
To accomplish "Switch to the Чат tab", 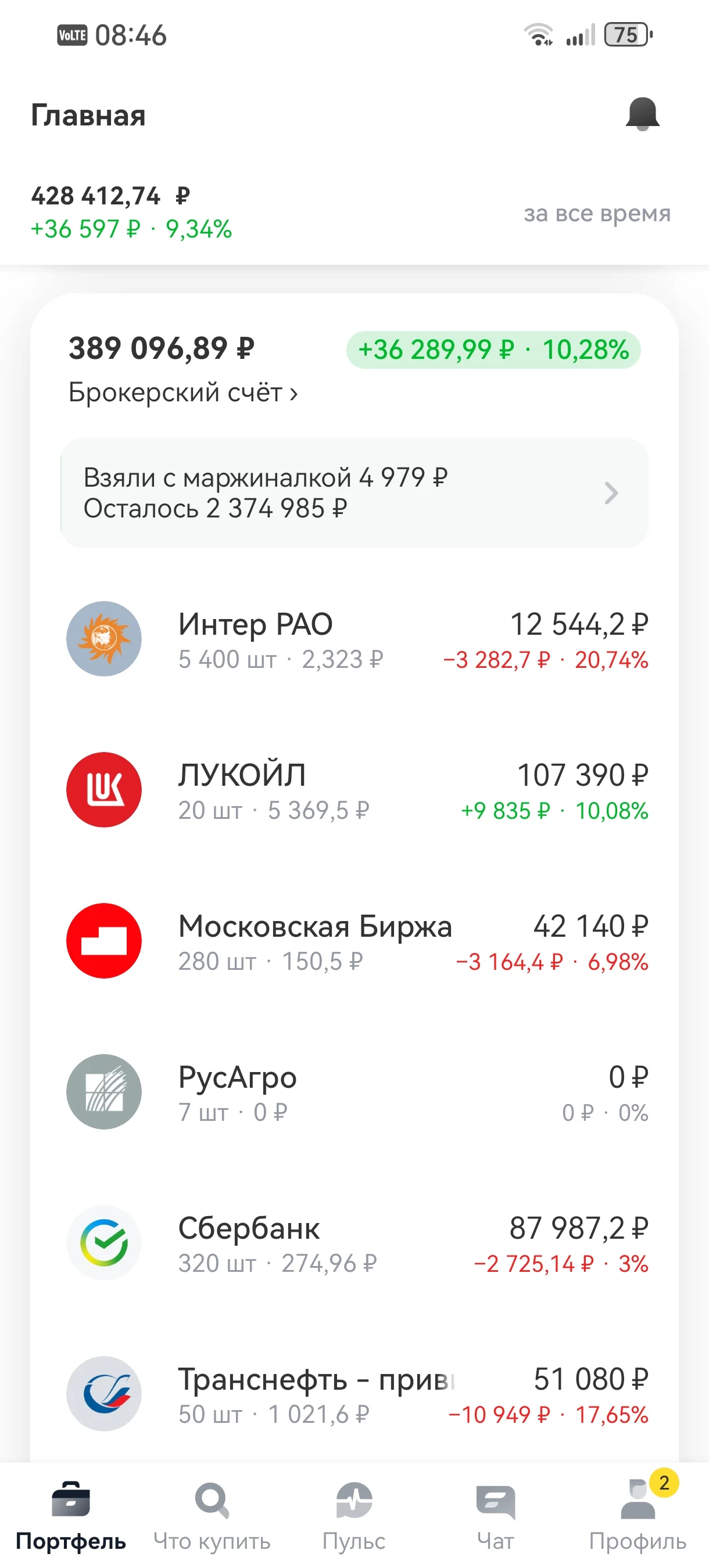I will pyautogui.click(x=496, y=1516).
